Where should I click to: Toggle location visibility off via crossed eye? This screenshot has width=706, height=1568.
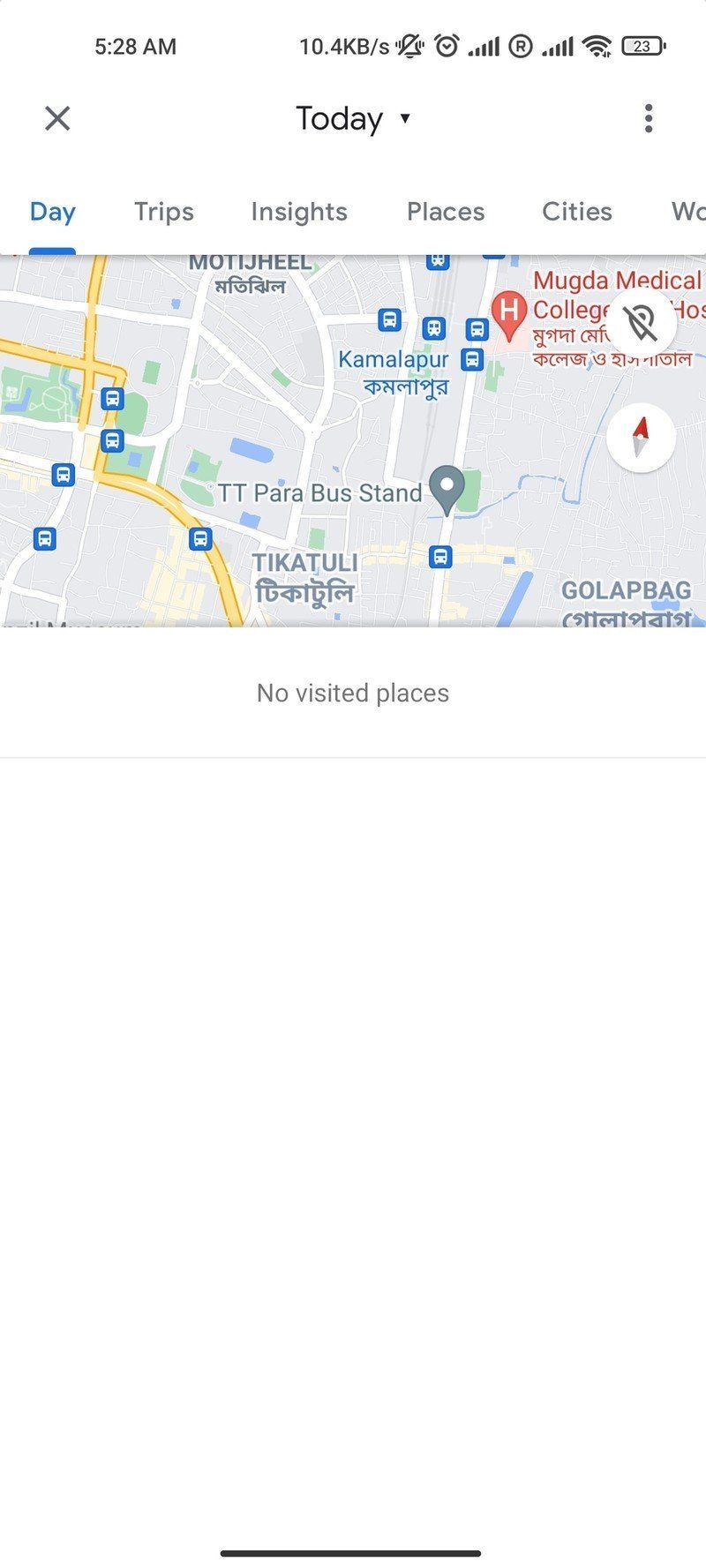point(642,323)
